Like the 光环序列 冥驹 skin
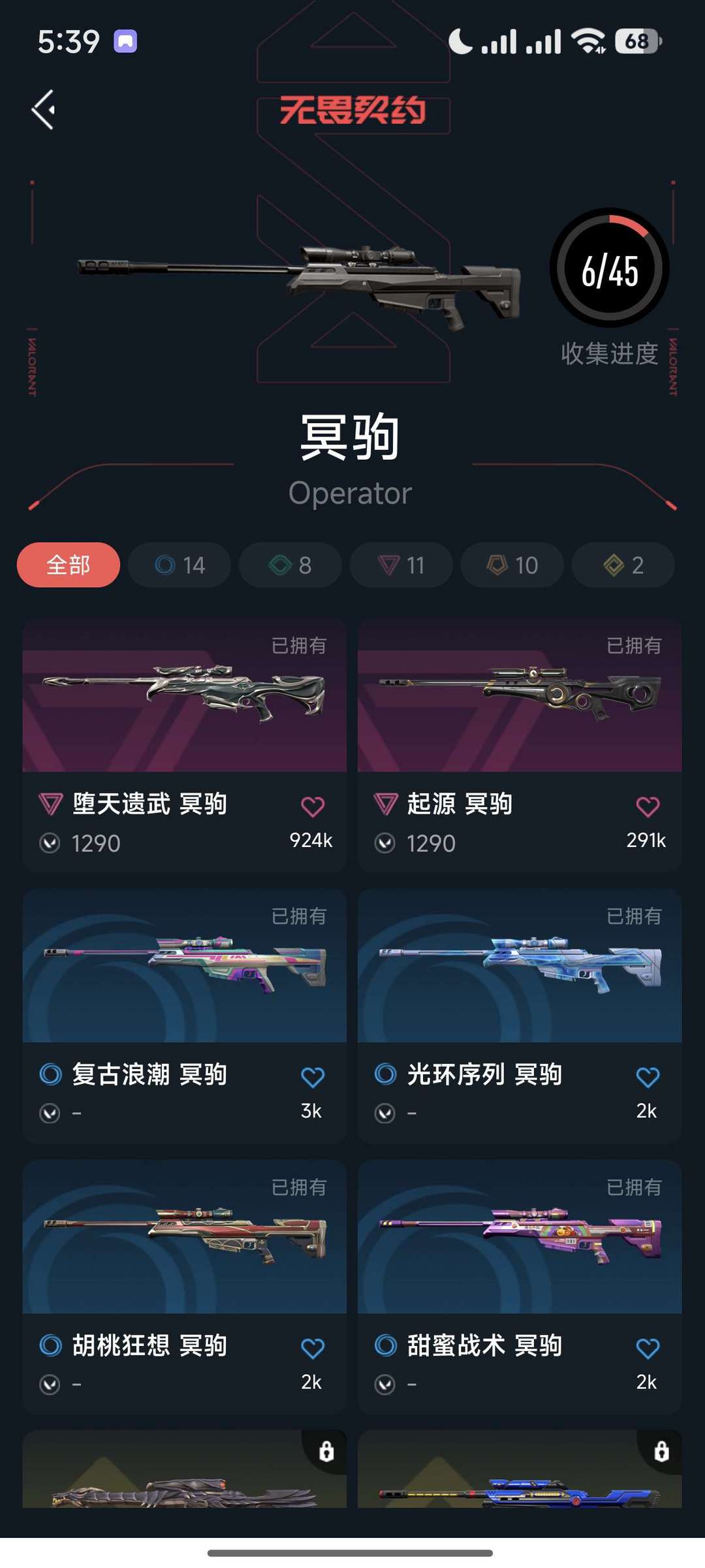The height and width of the screenshot is (1568, 705). coord(648,1077)
